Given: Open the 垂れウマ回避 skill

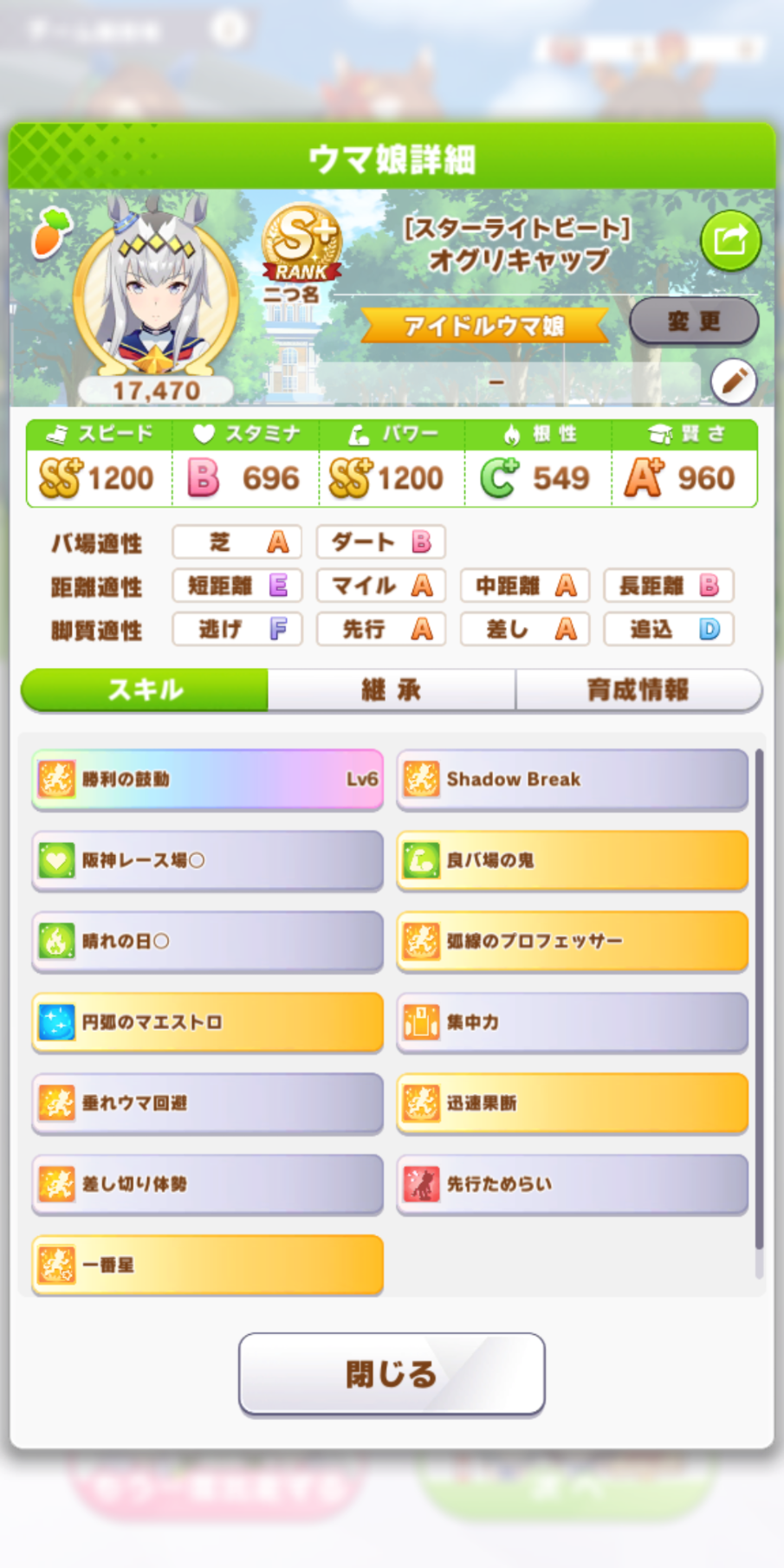Looking at the screenshot, I should pyautogui.click(x=208, y=1103).
